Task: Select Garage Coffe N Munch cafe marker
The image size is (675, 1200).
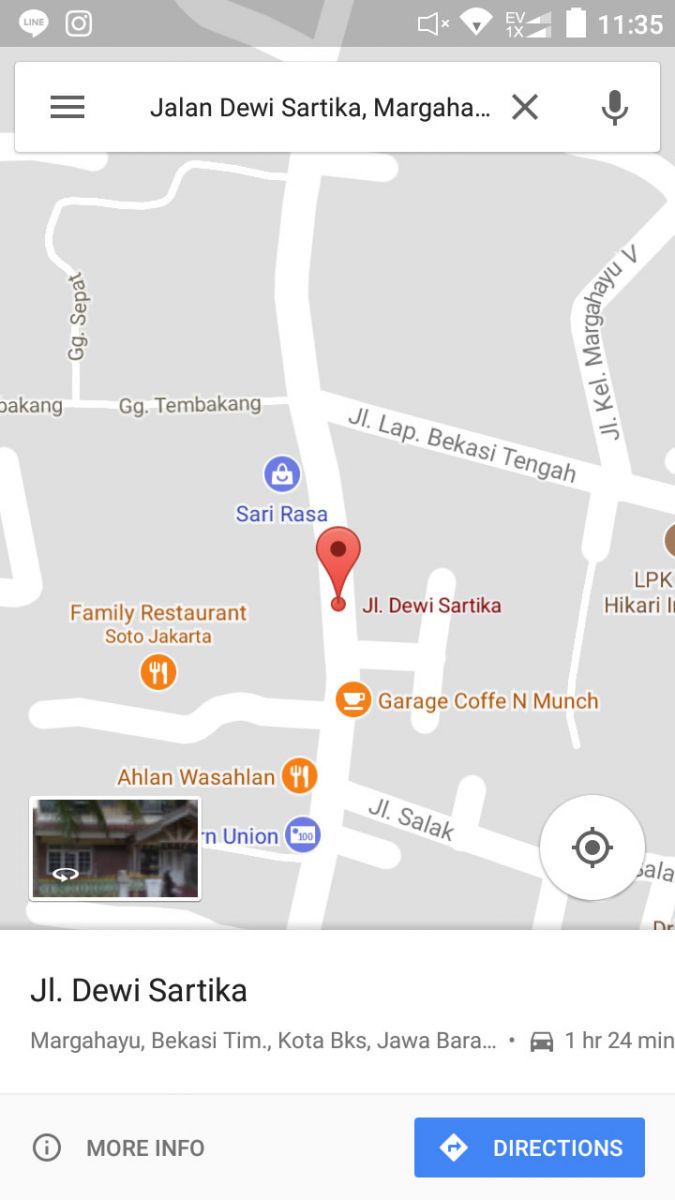Action: pos(353,699)
